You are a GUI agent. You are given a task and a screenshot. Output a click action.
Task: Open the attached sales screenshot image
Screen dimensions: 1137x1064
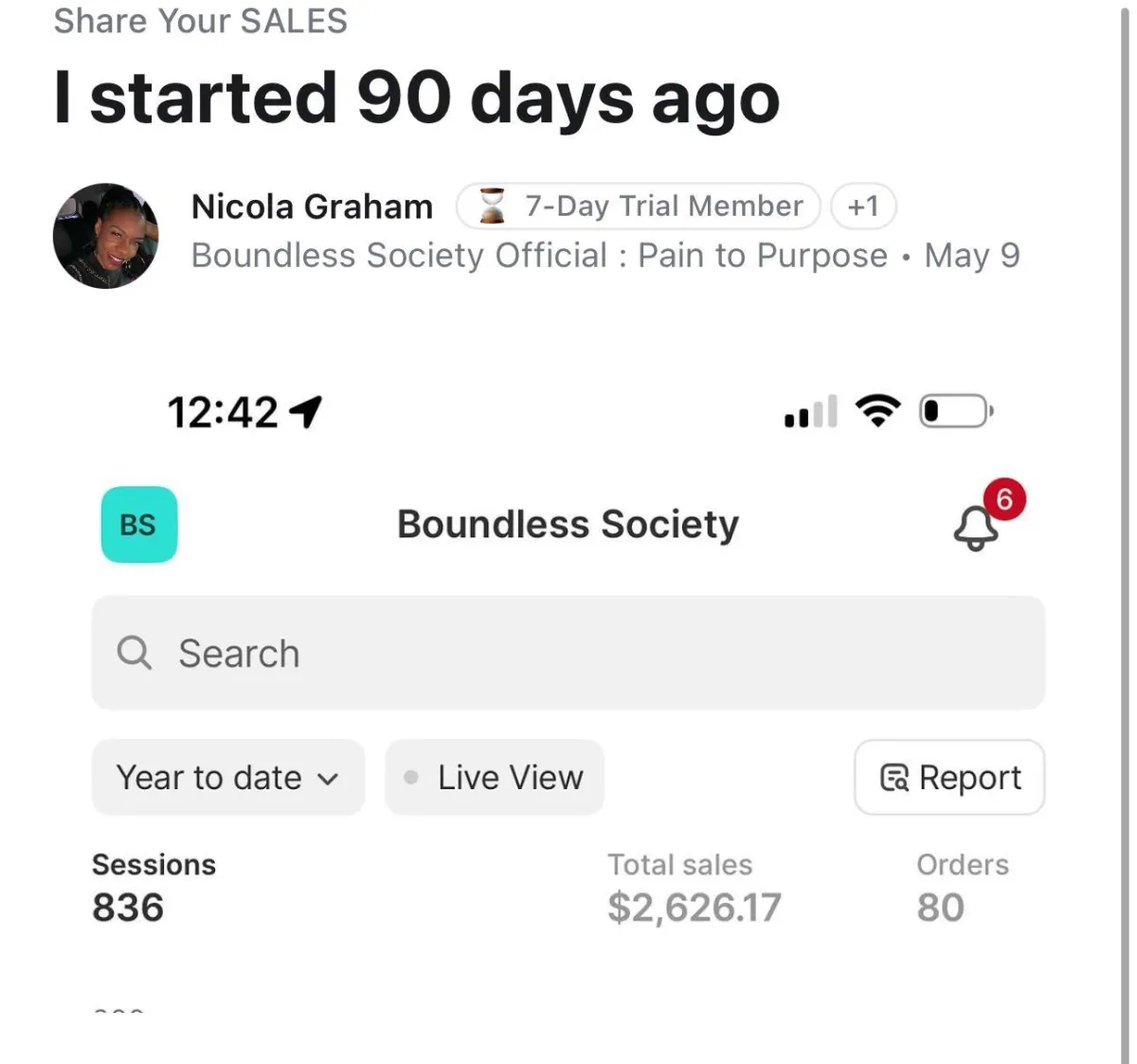[568, 692]
